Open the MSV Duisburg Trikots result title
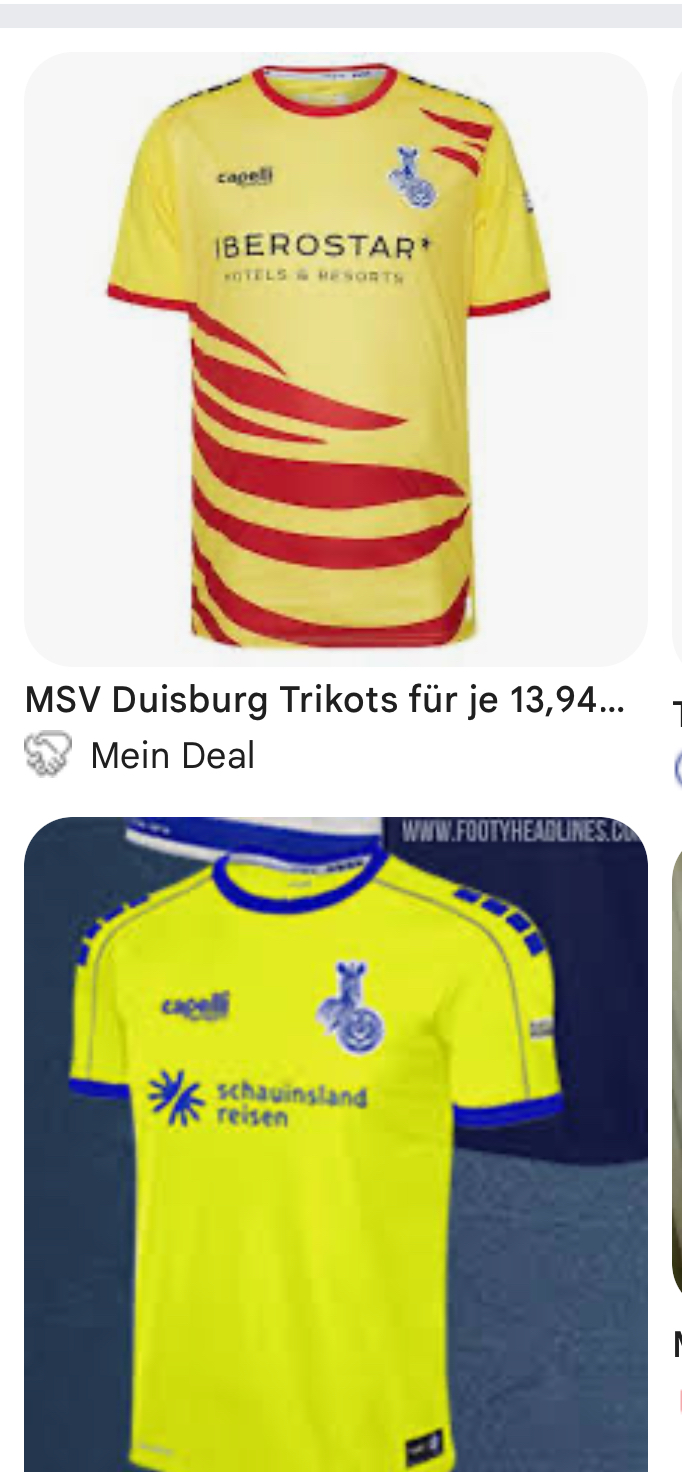 click(325, 701)
